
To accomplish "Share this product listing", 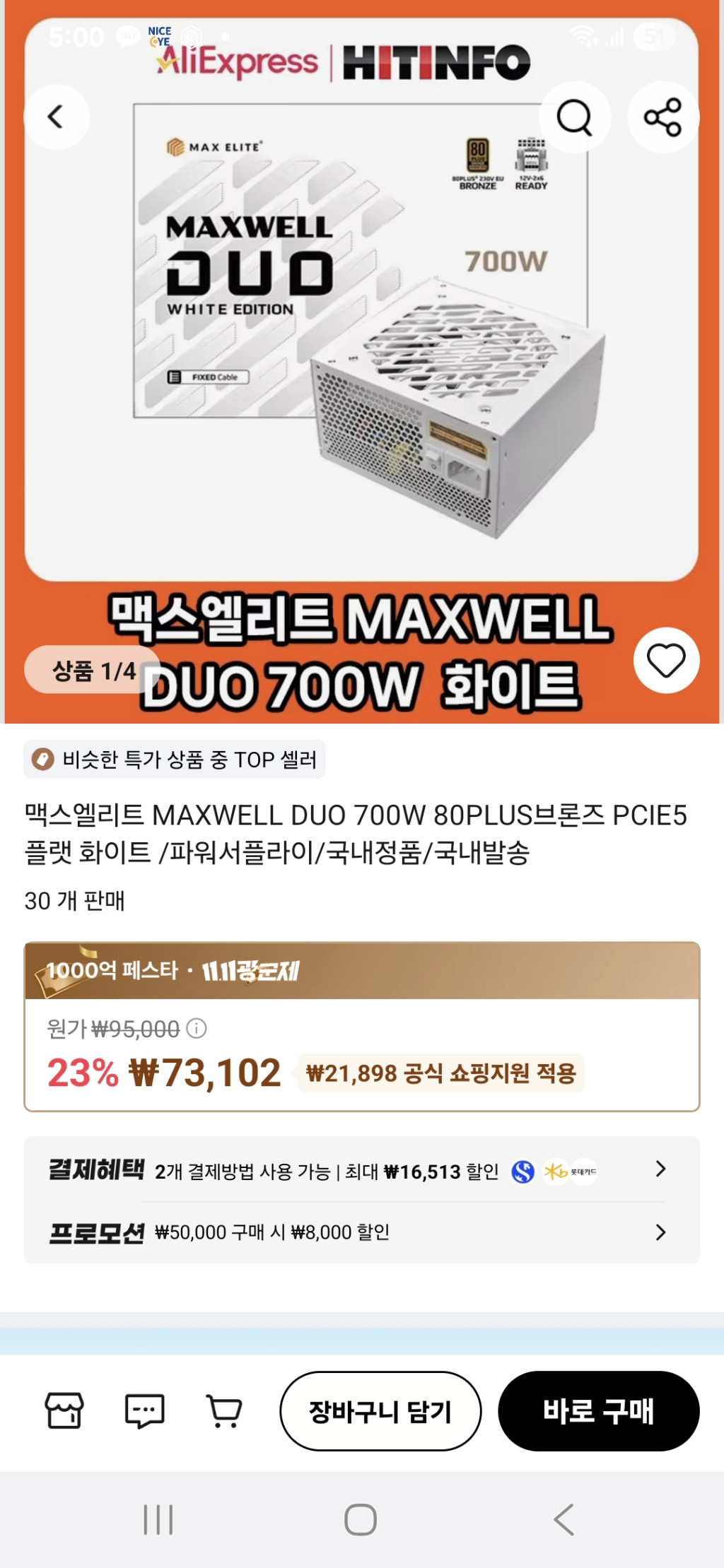I will pyautogui.click(x=662, y=117).
